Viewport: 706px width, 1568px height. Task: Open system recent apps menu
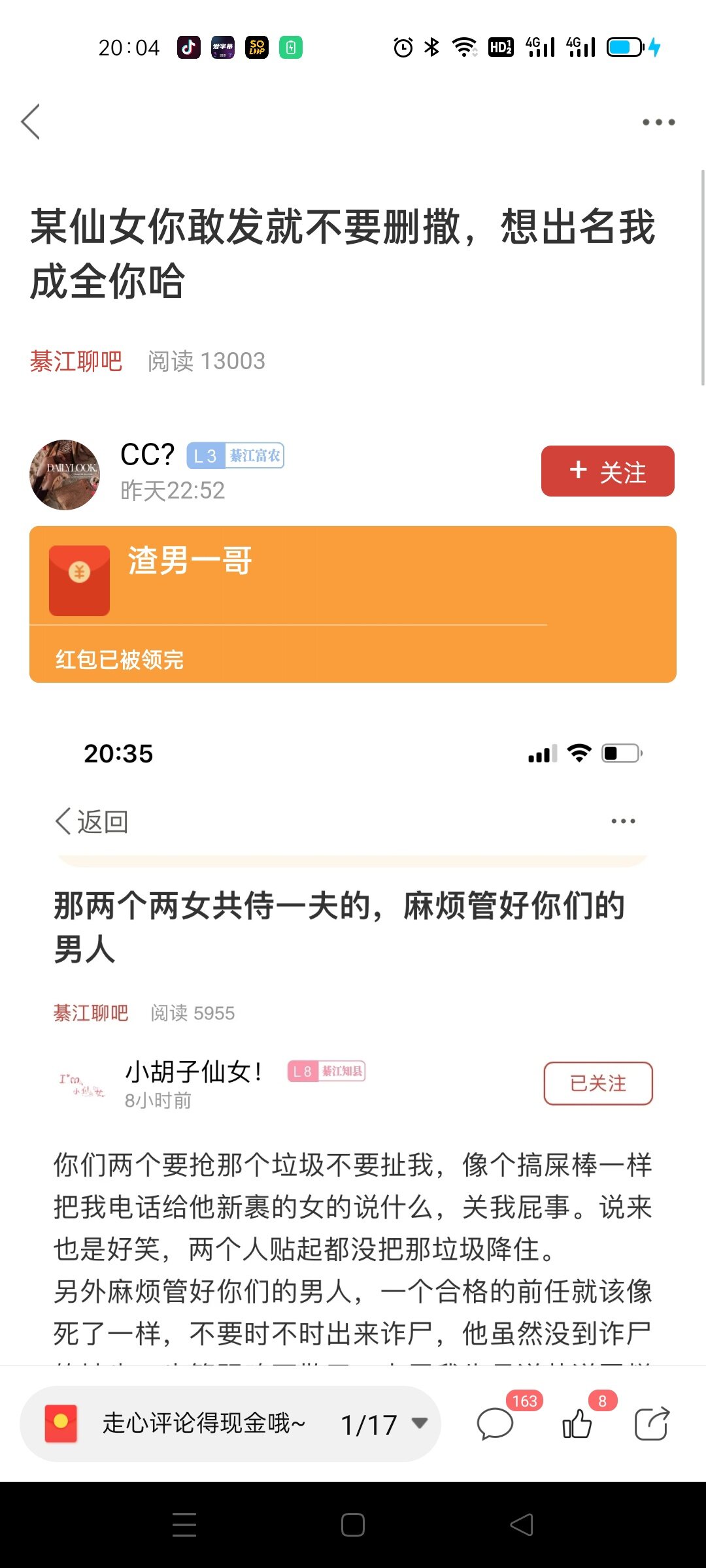coord(184,1525)
